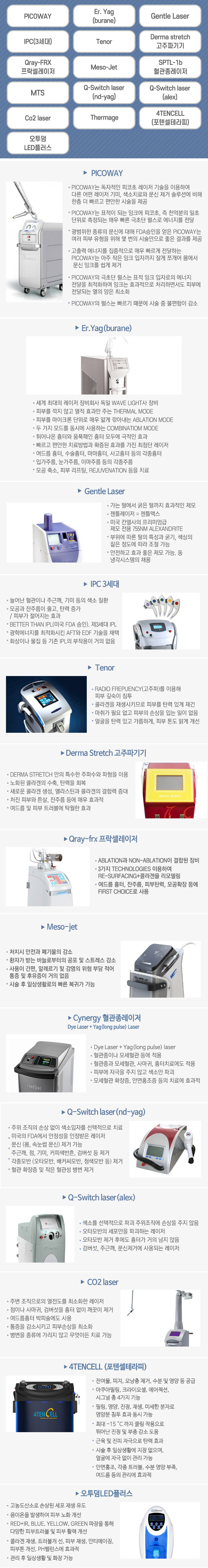Jump to the PICOWAY section
The height and width of the screenshot is (1568, 208).
point(38,17)
